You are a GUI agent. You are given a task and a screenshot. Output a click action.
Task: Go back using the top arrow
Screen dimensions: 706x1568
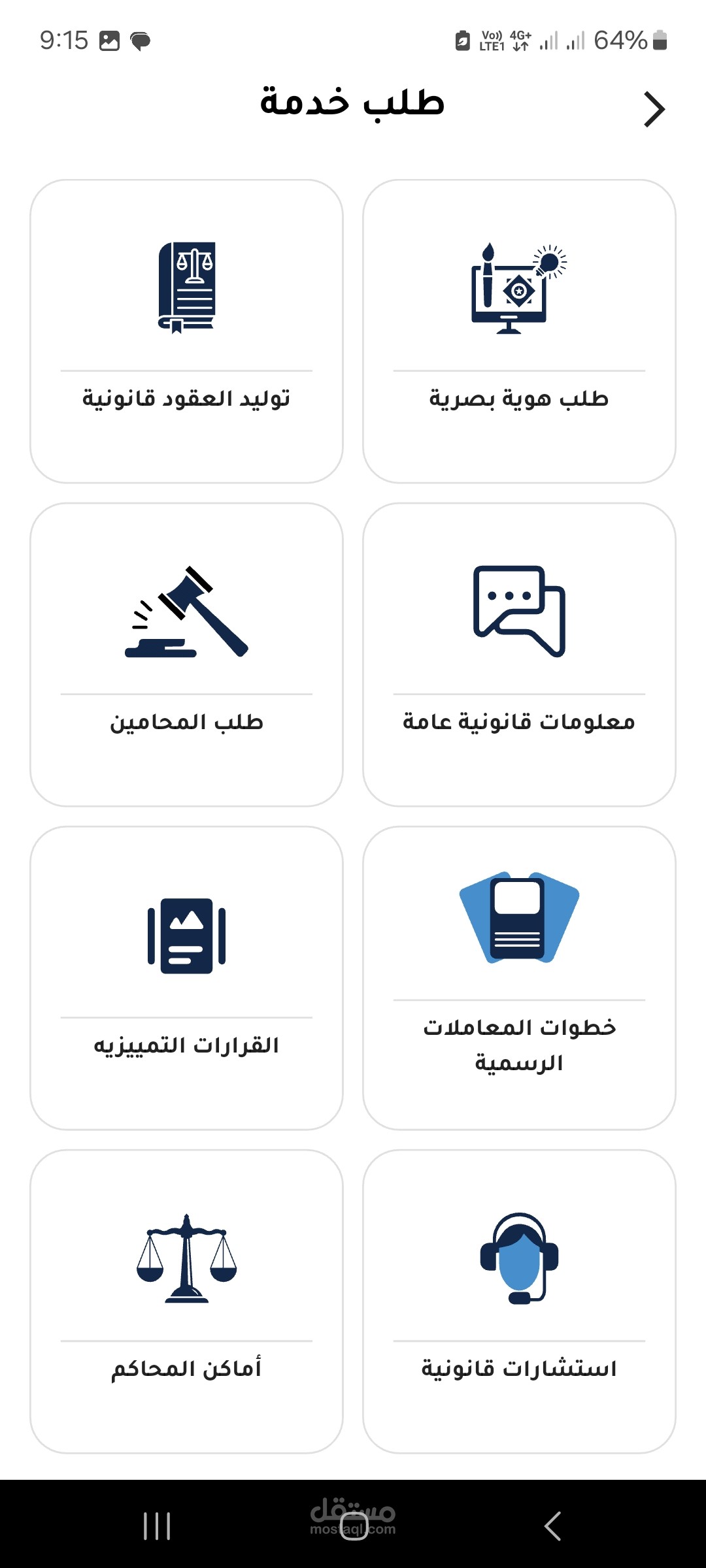(x=654, y=109)
